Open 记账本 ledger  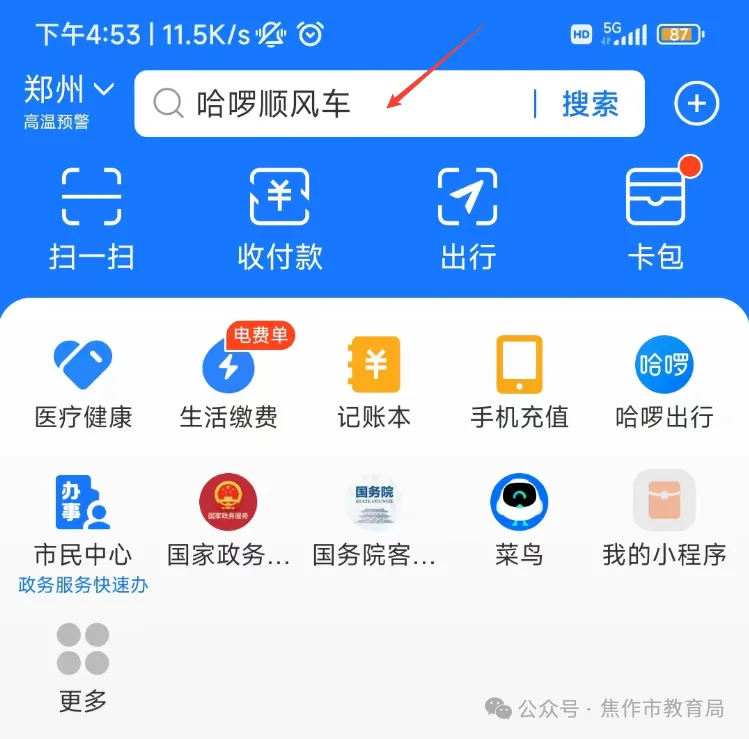coord(374,381)
